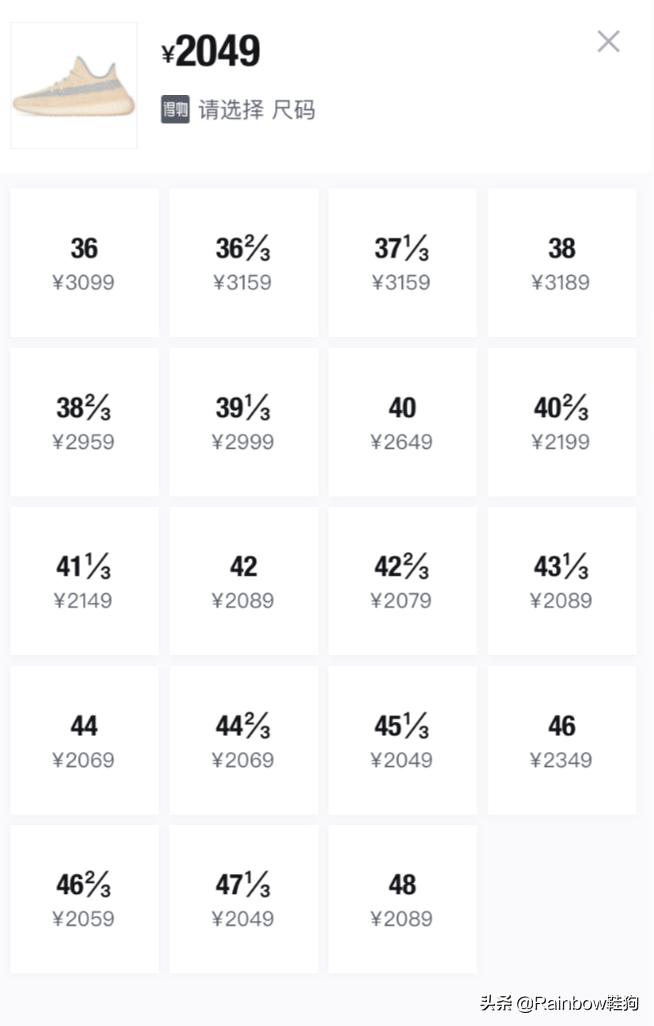This screenshot has width=654, height=1026.
Task: Select size 46 at ¥2349
Action: pos(561,740)
